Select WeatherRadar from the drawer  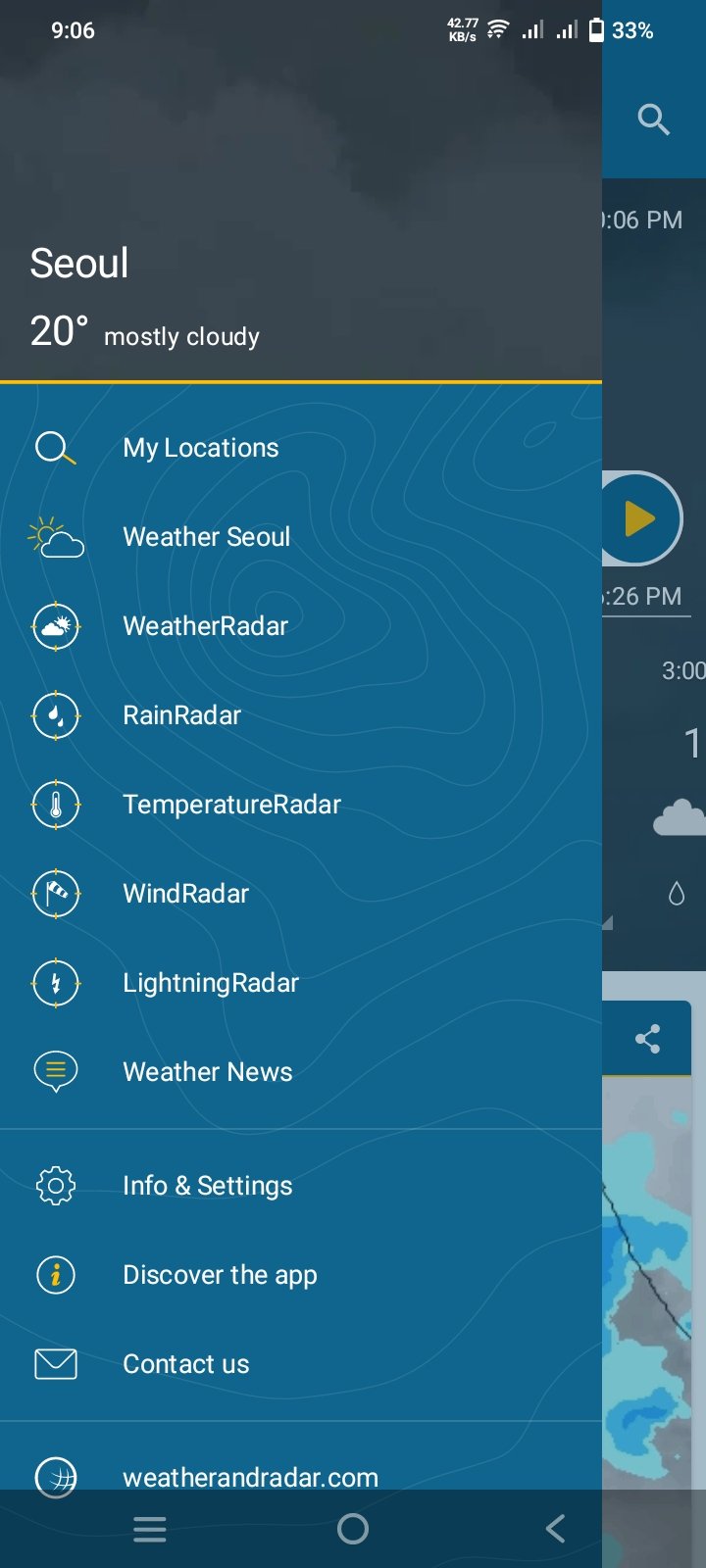click(x=205, y=626)
